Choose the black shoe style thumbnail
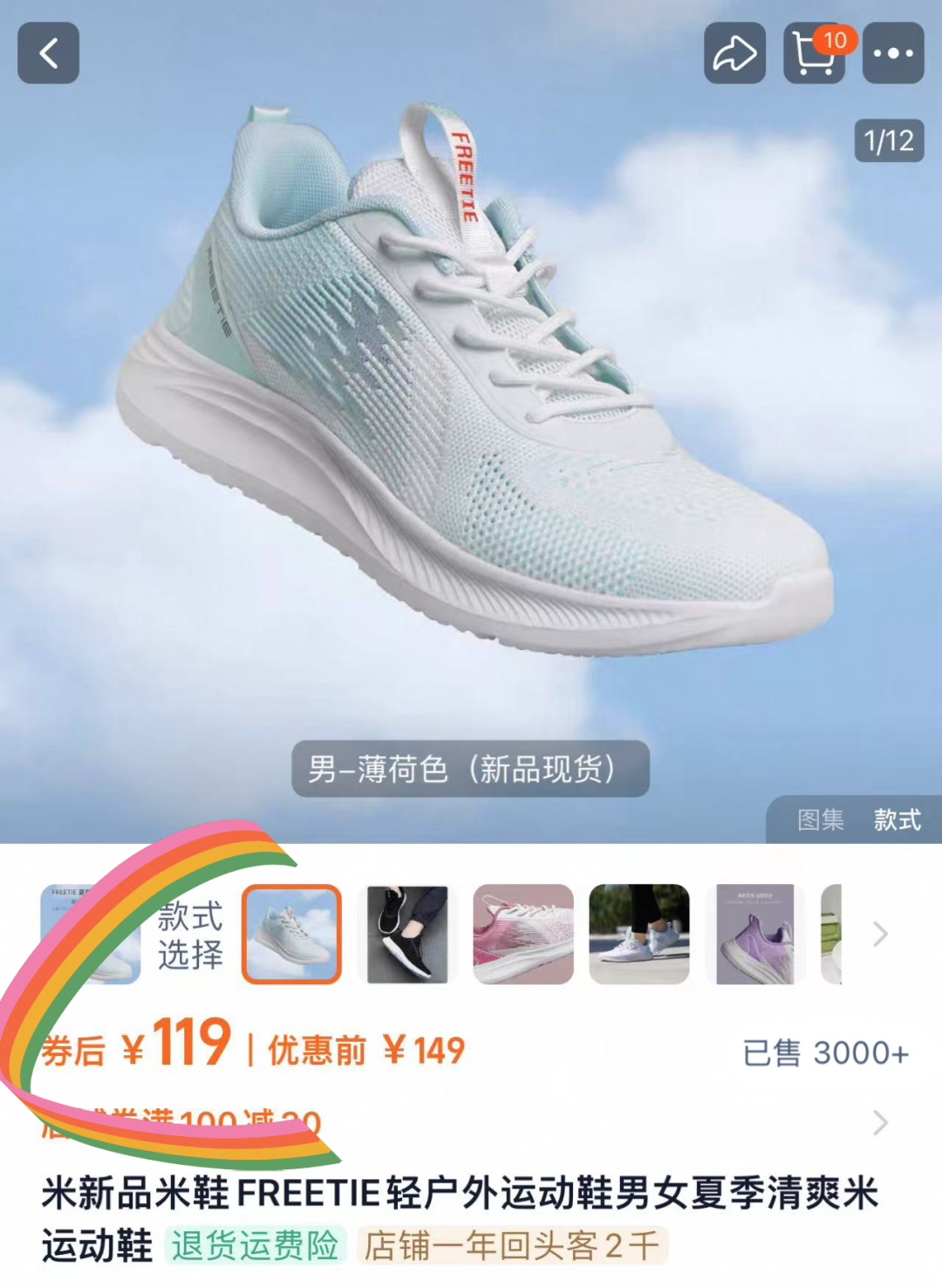 pyautogui.click(x=407, y=934)
